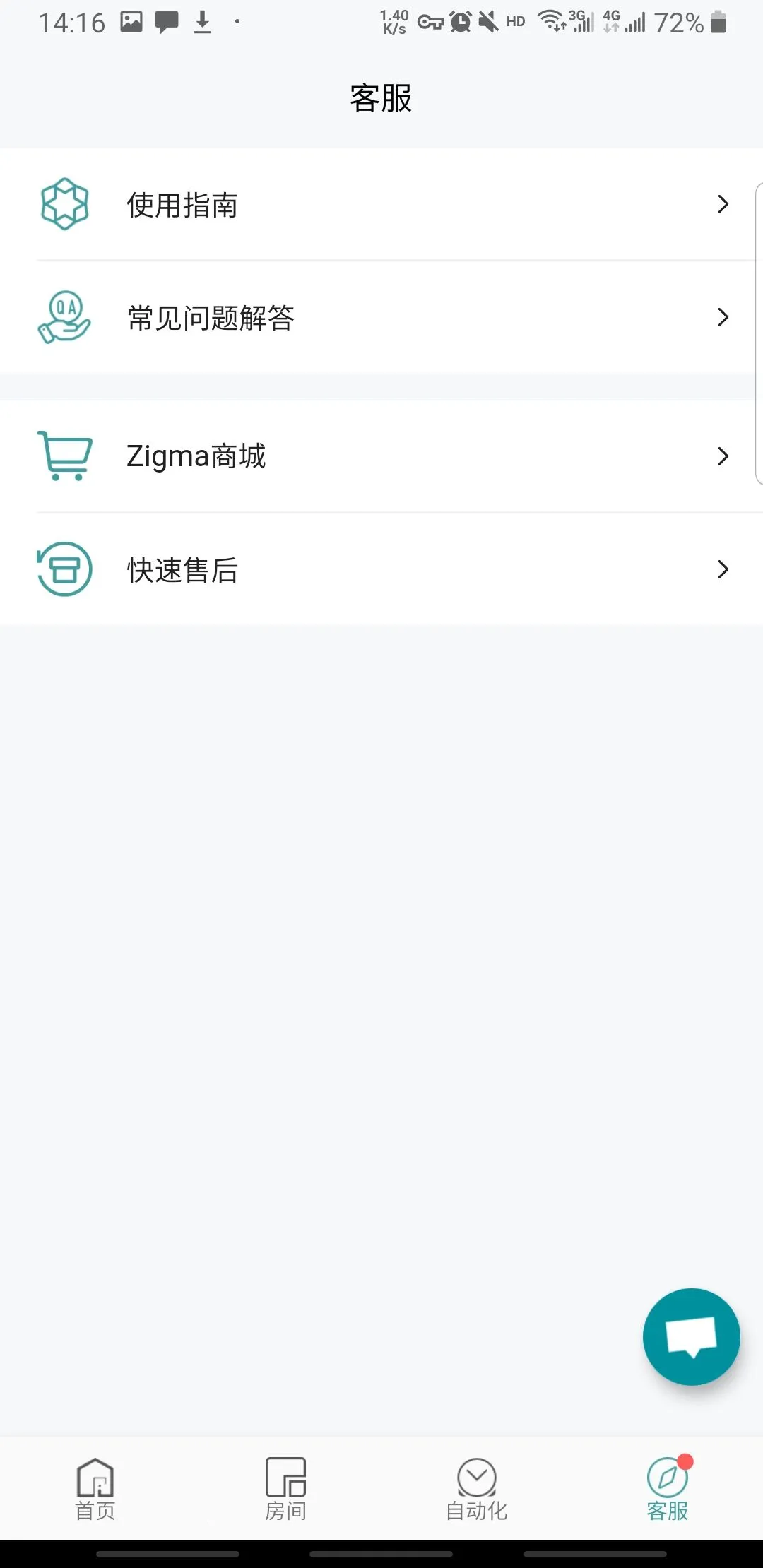Click the QA hand icon for 常见问题解答
Screen dimensions: 763x1568
(64, 317)
